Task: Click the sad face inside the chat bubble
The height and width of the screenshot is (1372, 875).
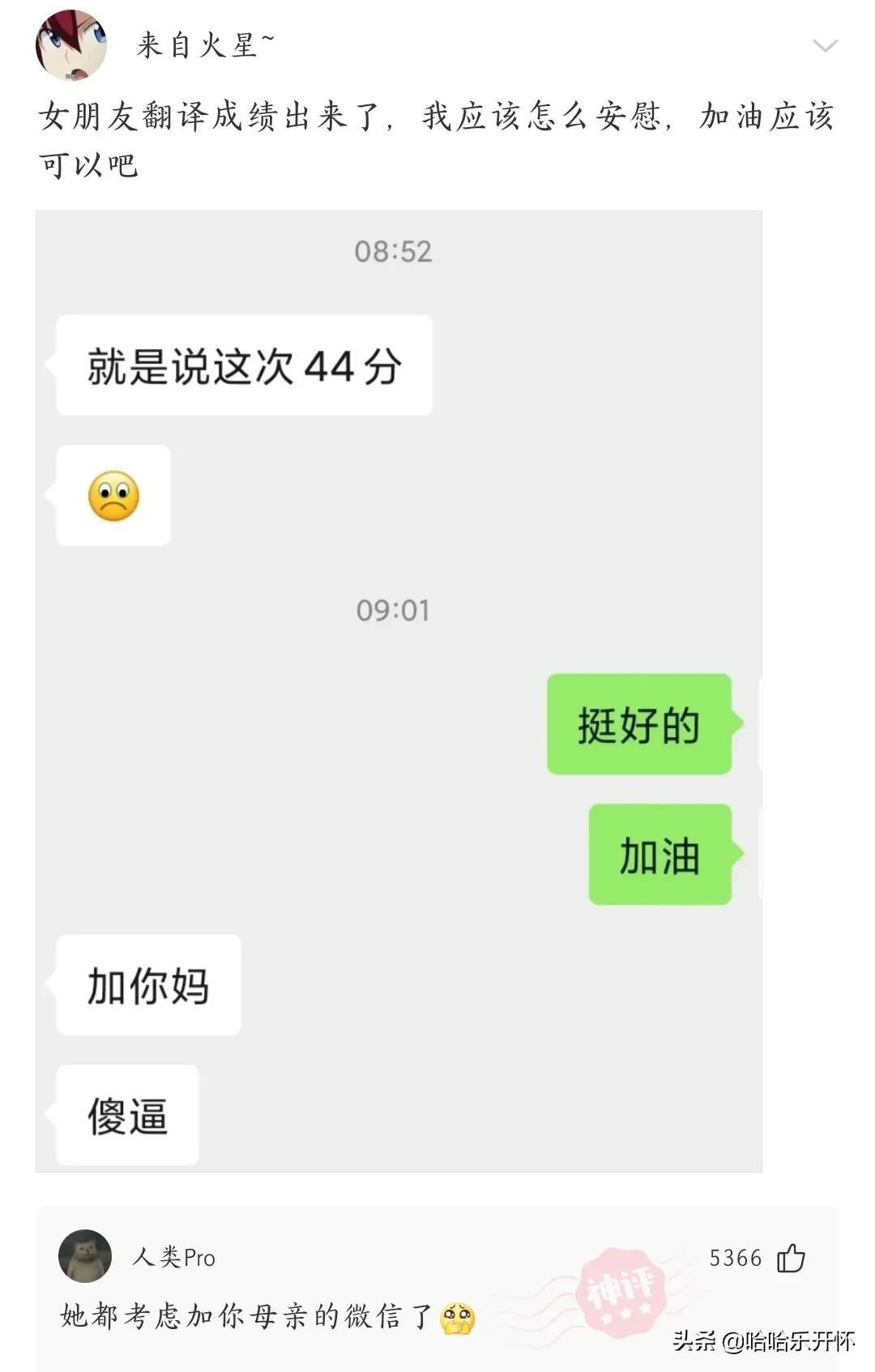Action: coord(113,495)
